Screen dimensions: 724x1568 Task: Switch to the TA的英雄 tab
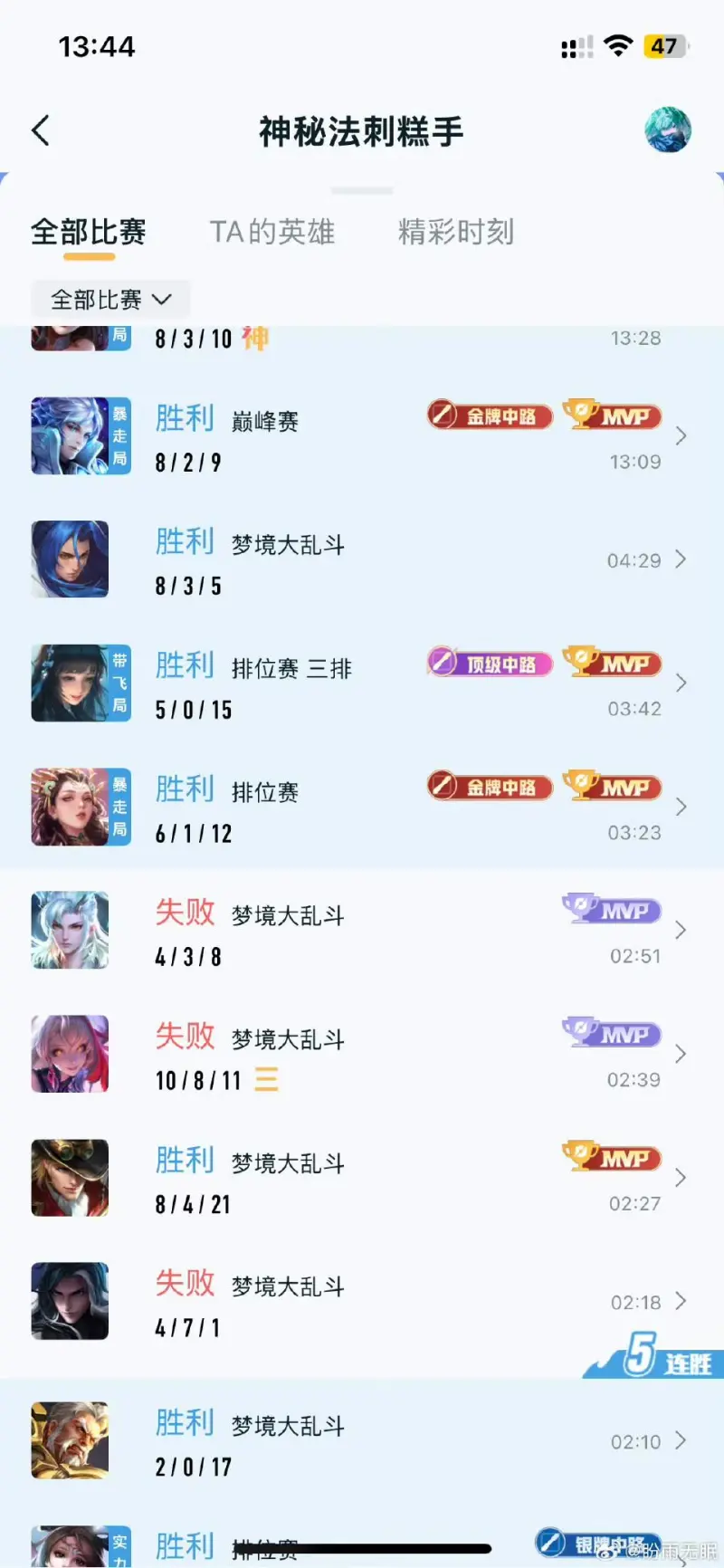271,233
